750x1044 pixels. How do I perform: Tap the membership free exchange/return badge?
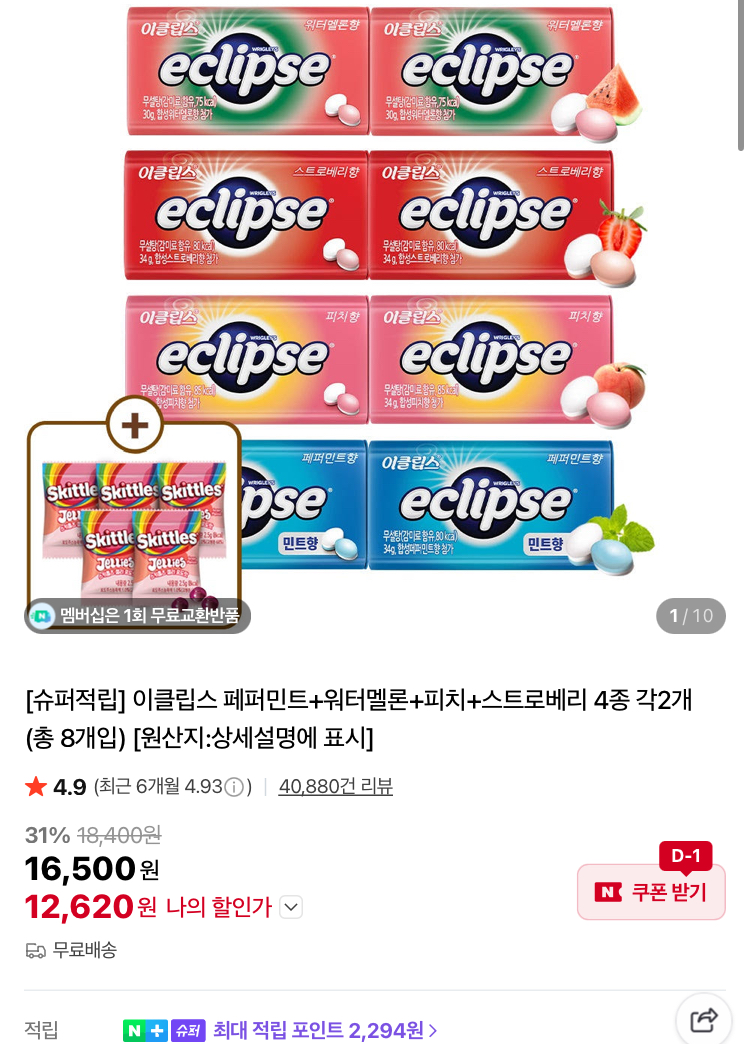tap(137, 616)
